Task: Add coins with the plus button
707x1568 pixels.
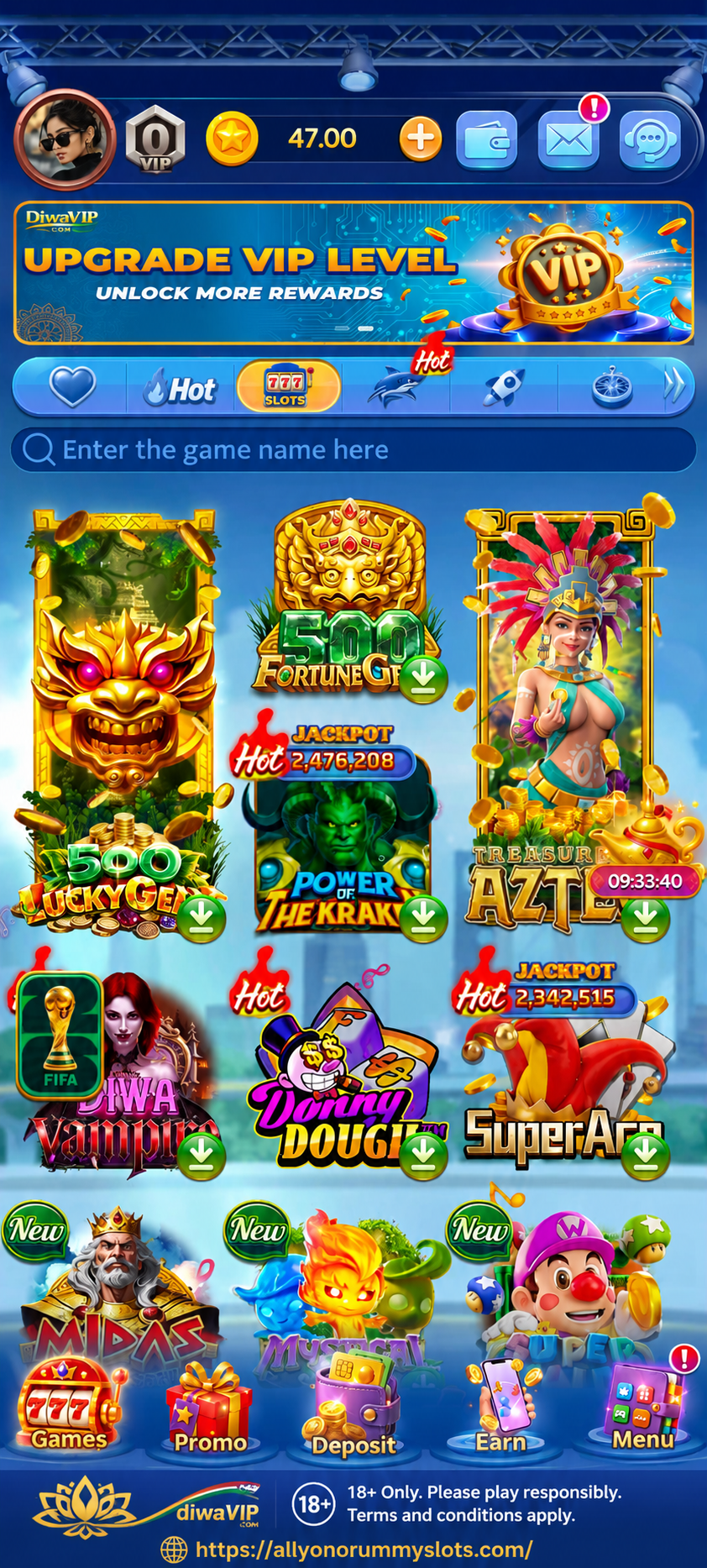Action: (420, 139)
